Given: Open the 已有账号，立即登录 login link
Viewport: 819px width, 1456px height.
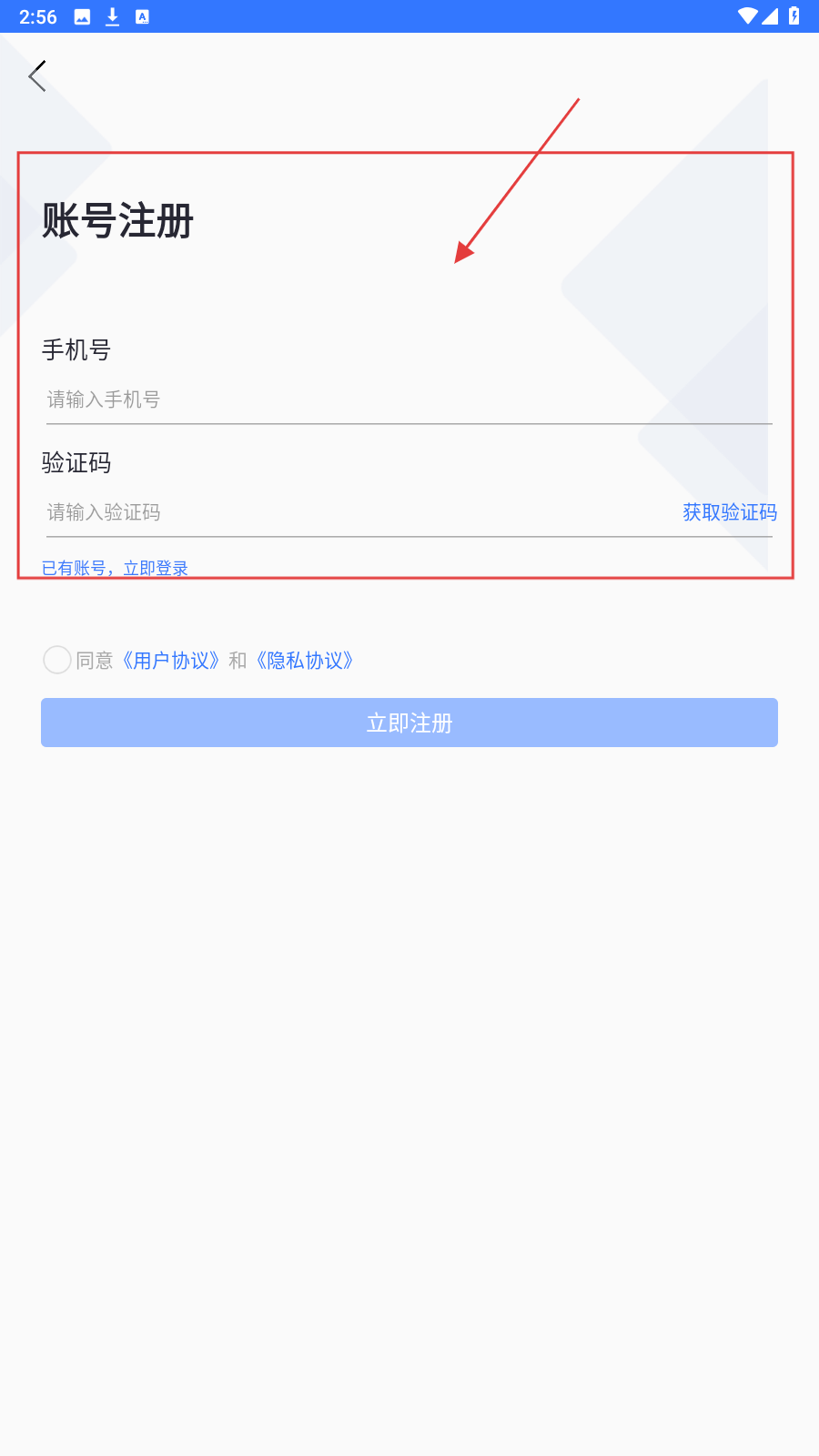Looking at the screenshot, I should tap(115, 569).
